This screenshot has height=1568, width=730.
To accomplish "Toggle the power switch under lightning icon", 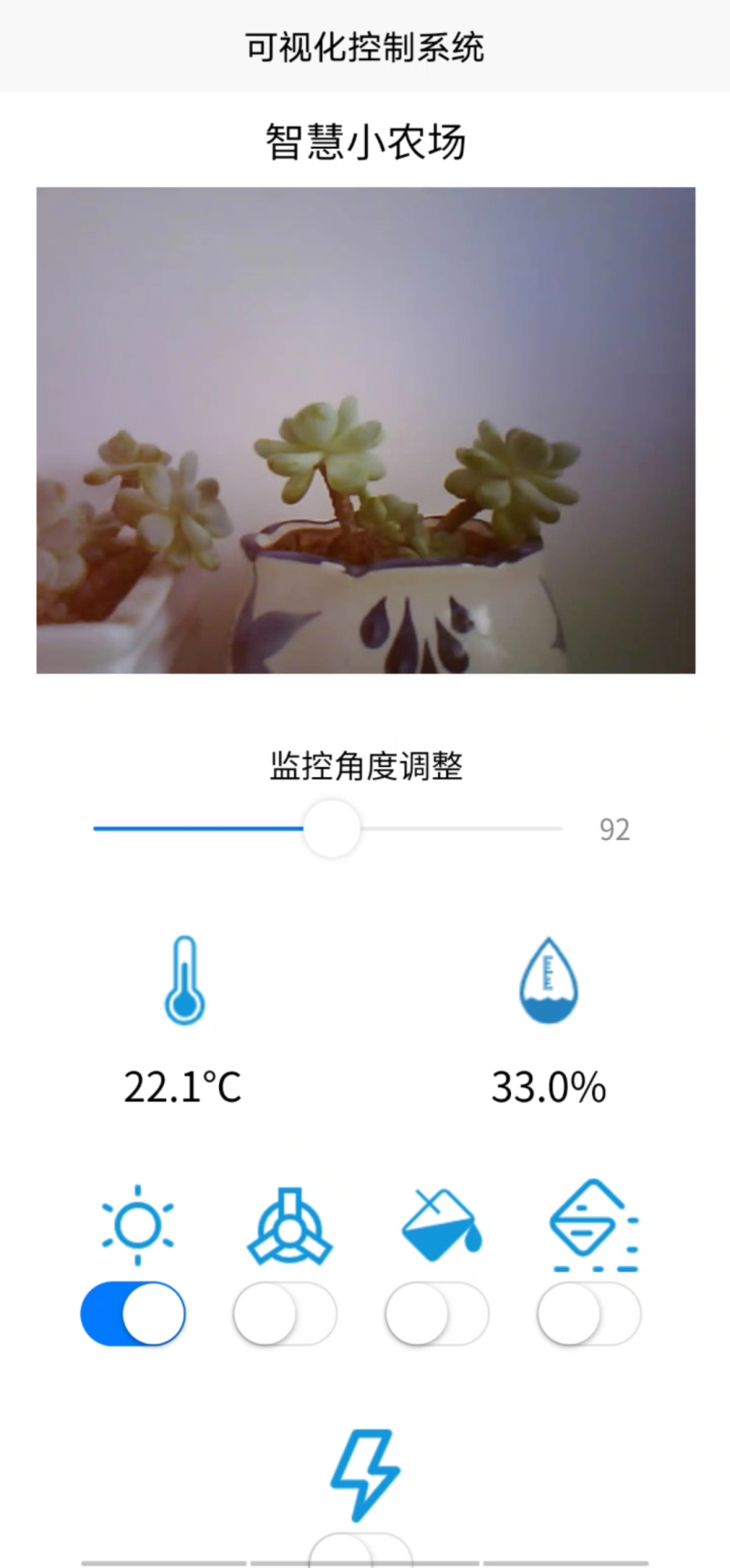I will (x=361, y=1551).
